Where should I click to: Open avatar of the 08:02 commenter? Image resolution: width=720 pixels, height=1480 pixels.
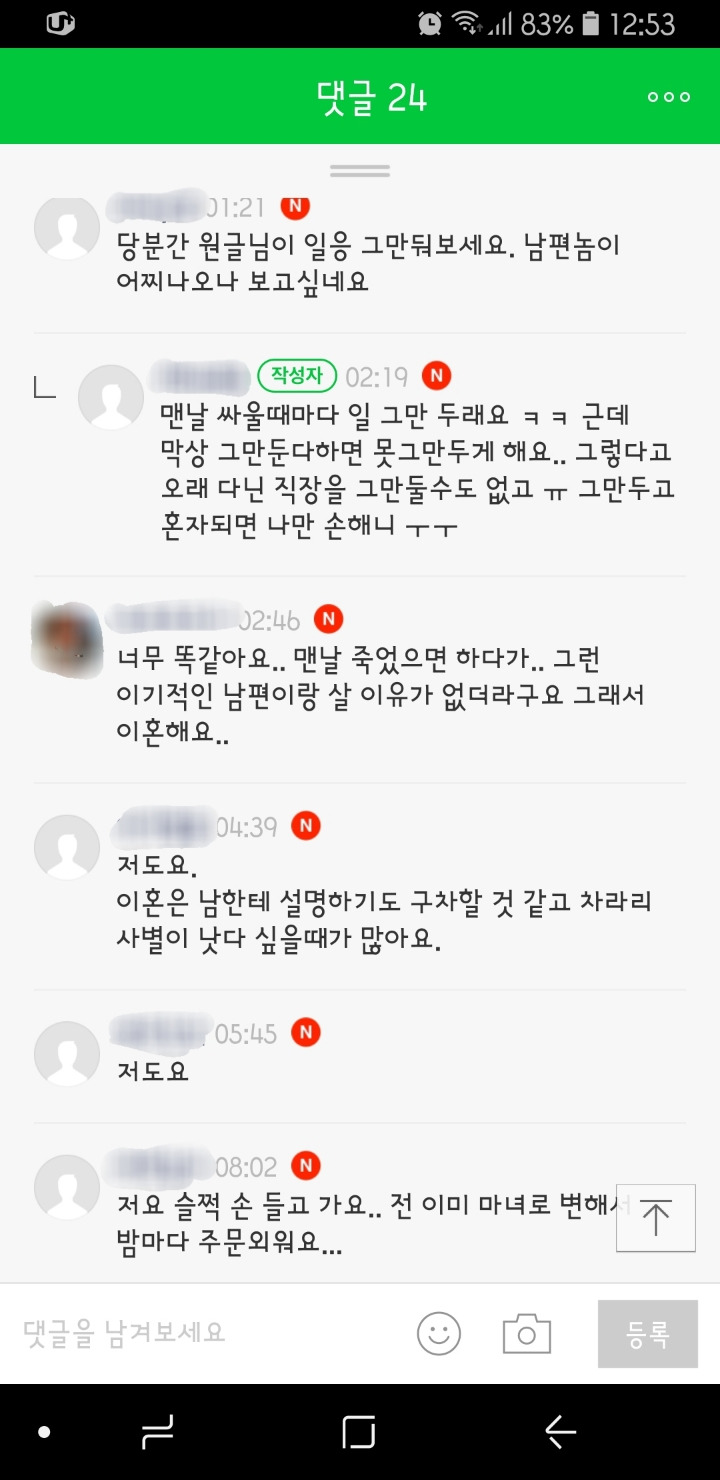point(67,1186)
